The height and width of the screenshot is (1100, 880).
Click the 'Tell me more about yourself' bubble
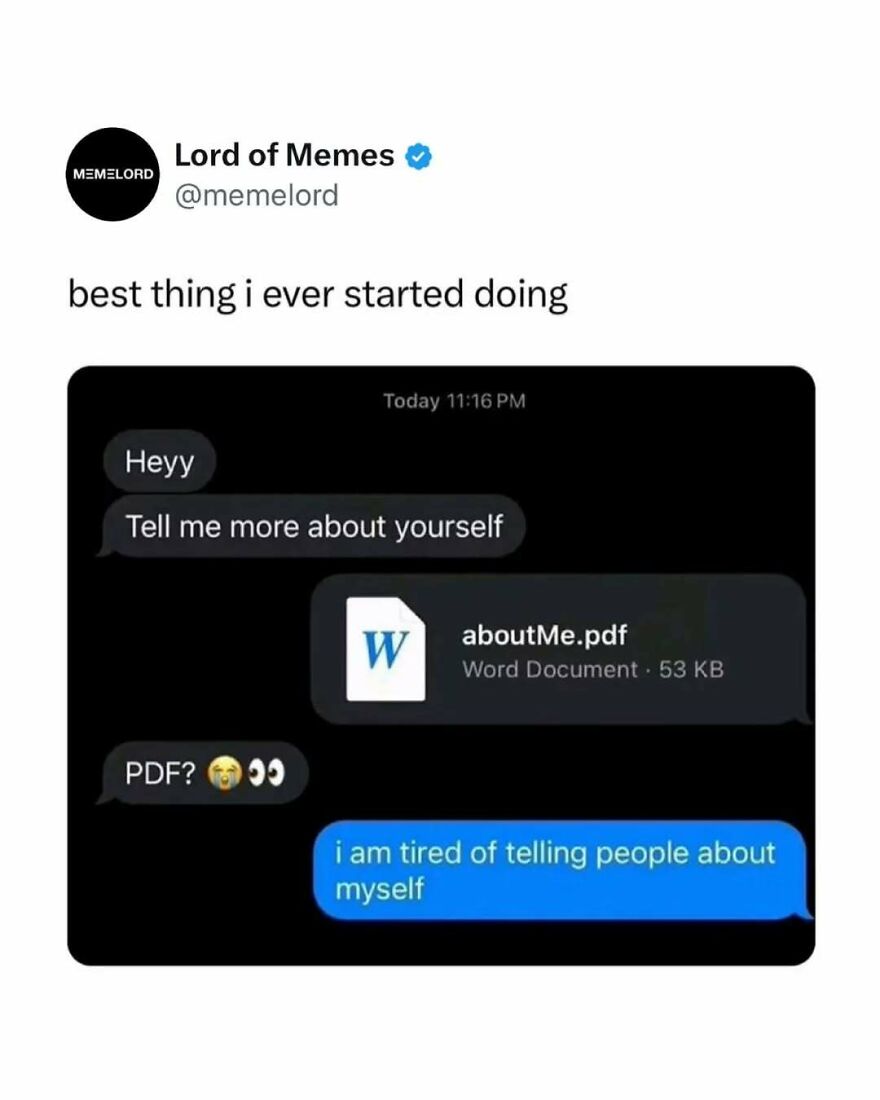[x=318, y=527]
